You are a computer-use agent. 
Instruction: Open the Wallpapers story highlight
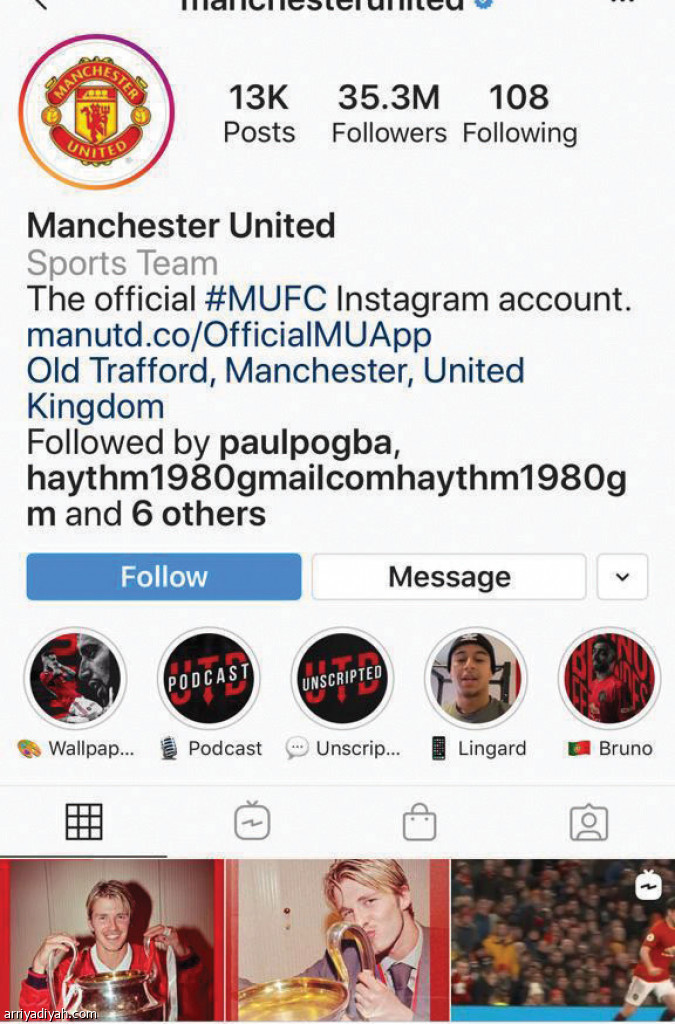coord(75,679)
